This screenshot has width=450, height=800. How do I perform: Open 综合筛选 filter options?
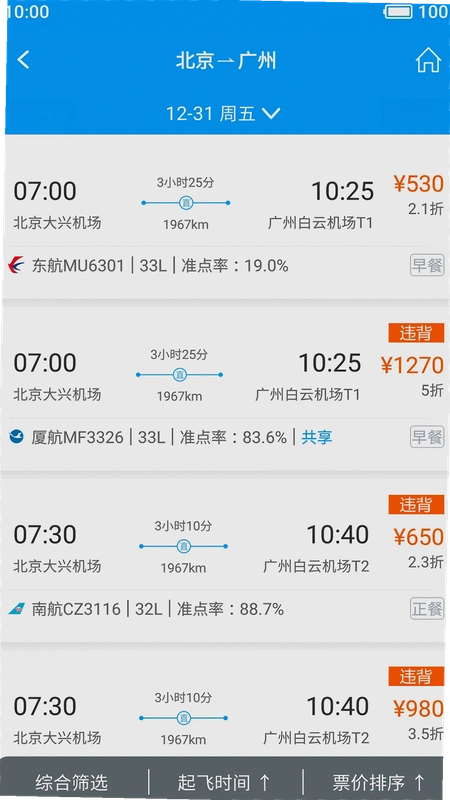pyautogui.click(x=72, y=782)
